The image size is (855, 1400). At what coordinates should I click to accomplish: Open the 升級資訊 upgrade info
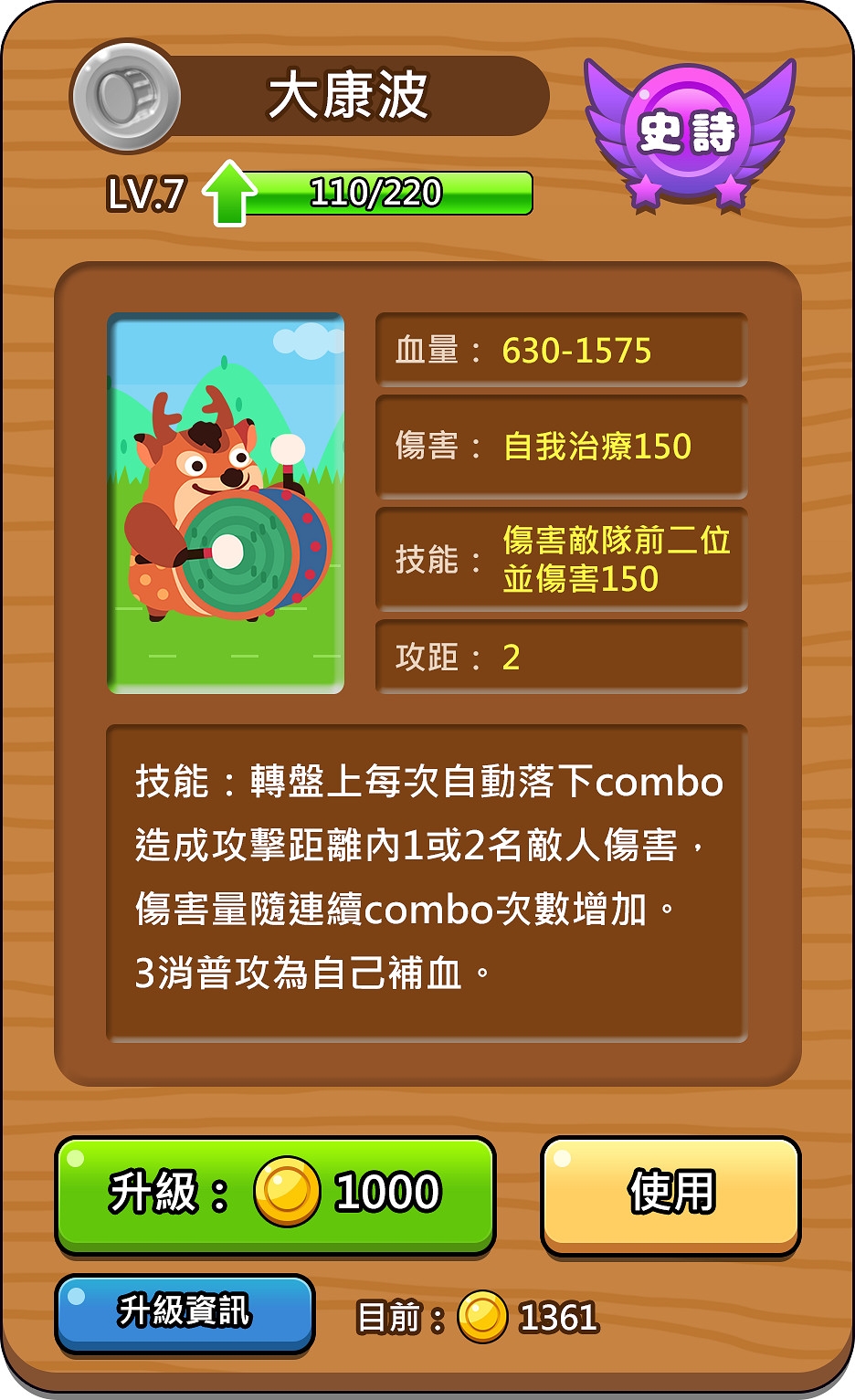point(185,1311)
